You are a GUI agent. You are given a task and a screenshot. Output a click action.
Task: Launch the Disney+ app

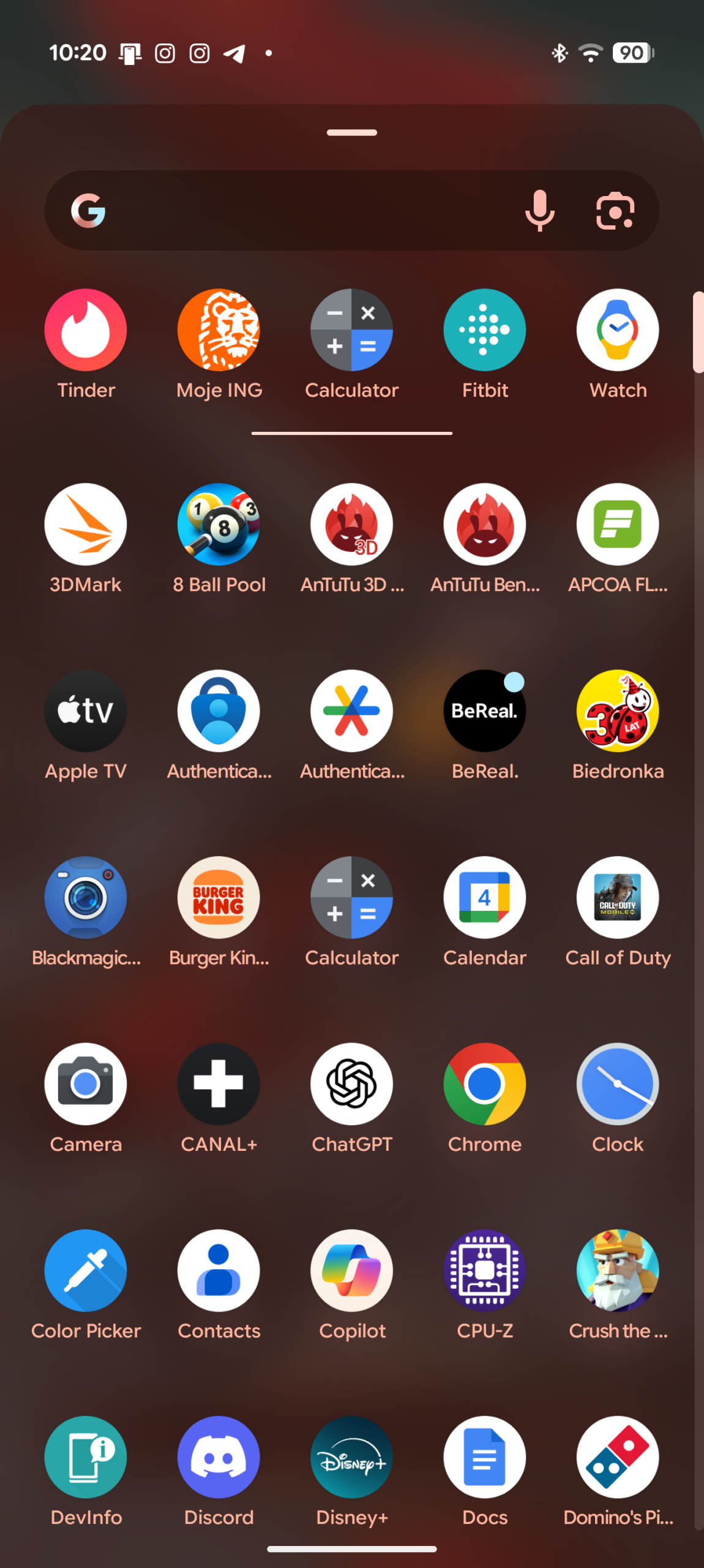(x=351, y=1458)
